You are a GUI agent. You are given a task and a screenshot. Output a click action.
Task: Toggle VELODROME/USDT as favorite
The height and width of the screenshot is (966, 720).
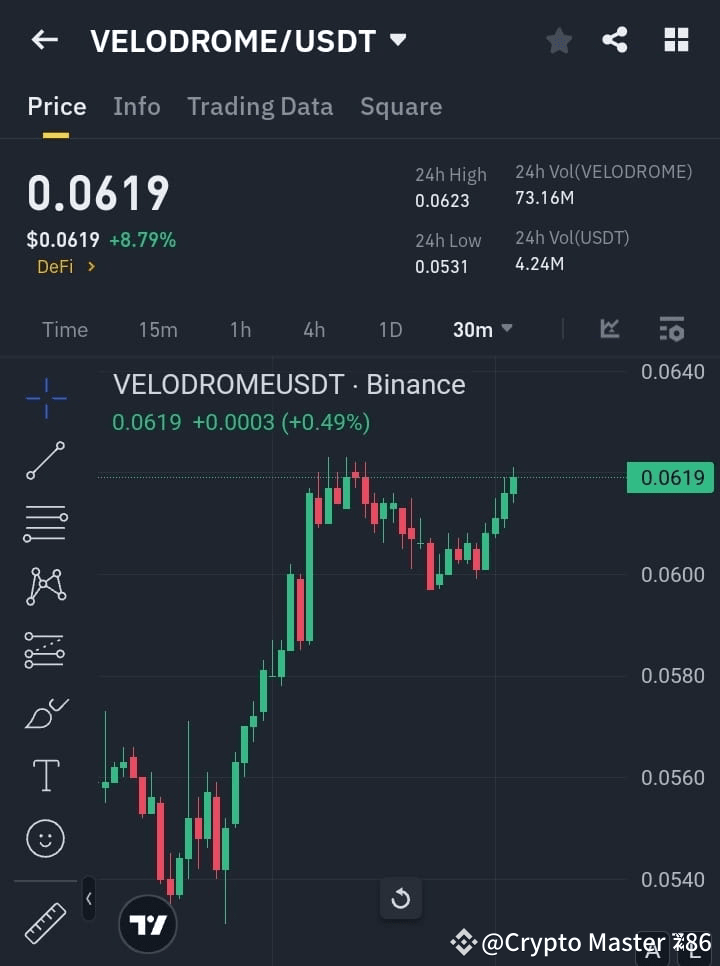[x=558, y=40]
